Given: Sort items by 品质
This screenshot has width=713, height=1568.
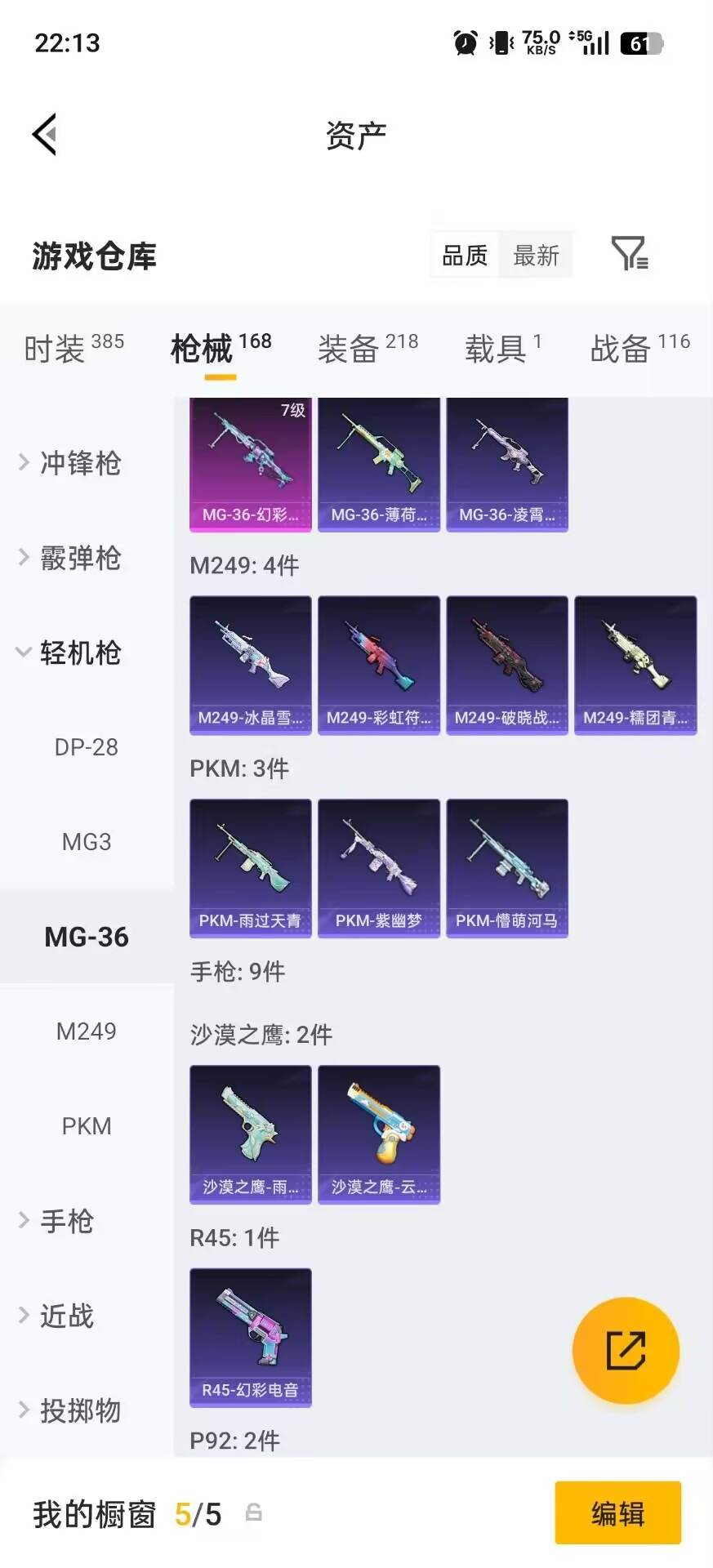Looking at the screenshot, I should [x=465, y=256].
